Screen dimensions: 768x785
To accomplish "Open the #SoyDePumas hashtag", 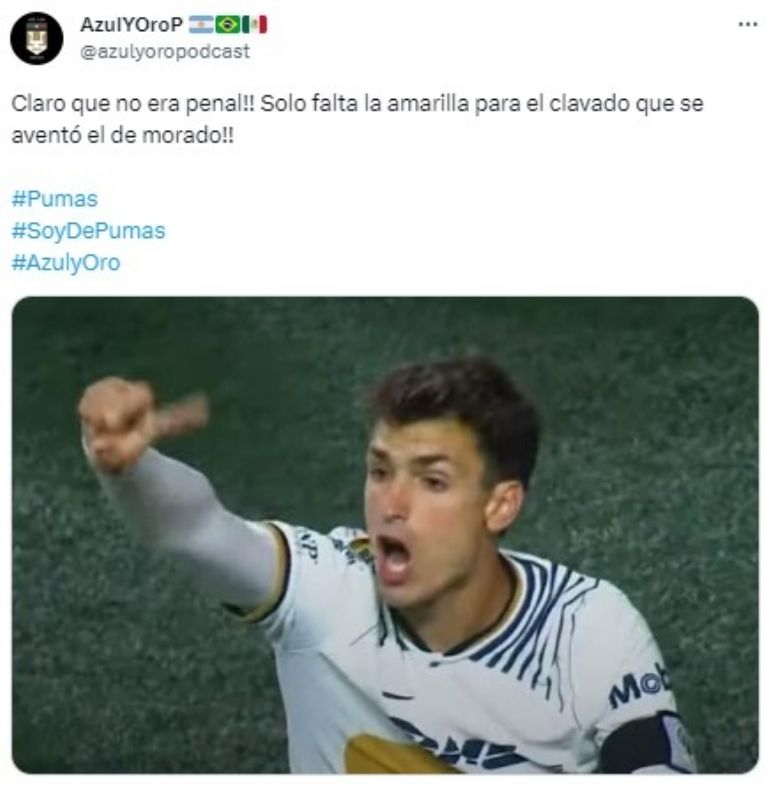I will (88, 231).
